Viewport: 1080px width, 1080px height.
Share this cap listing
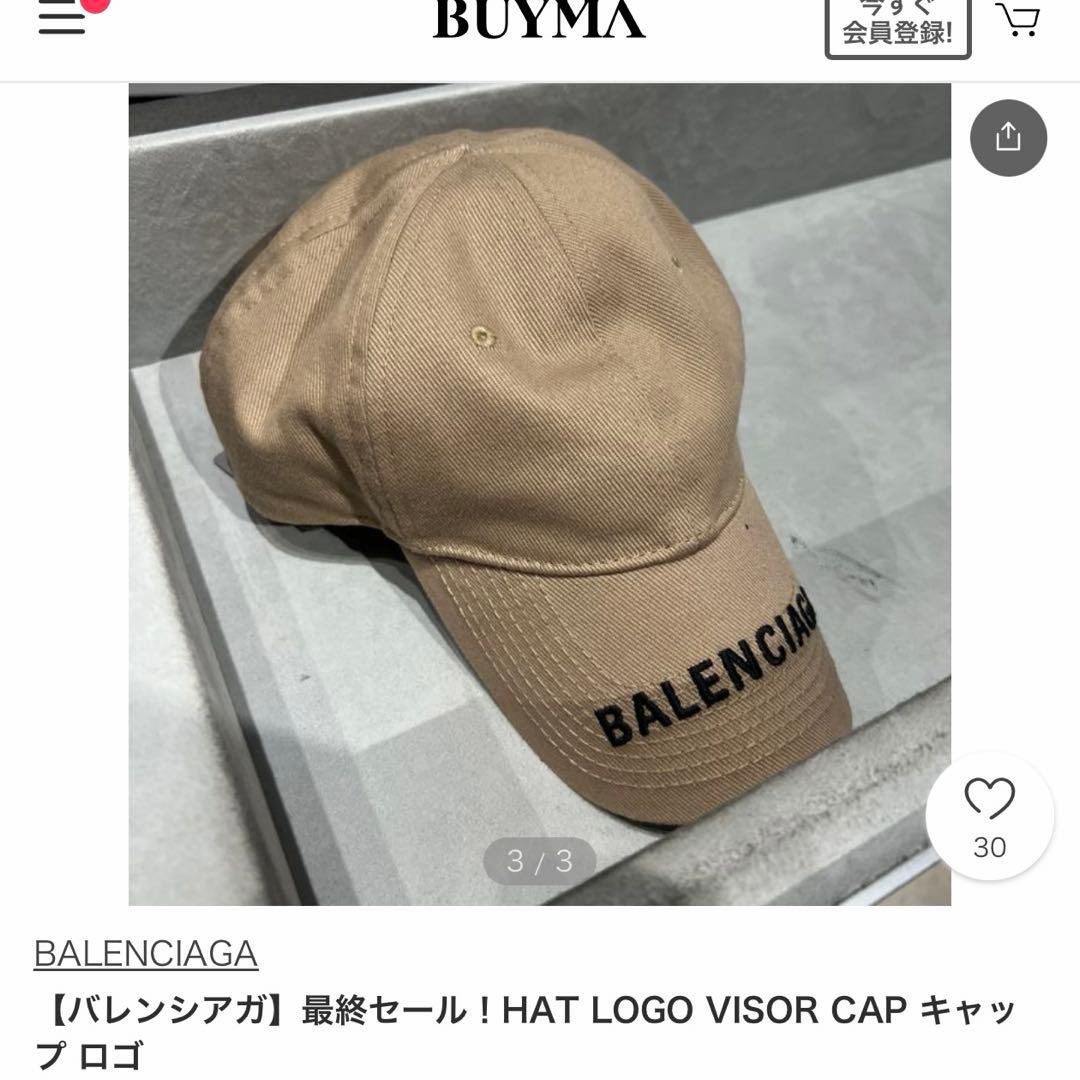[1008, 138]
